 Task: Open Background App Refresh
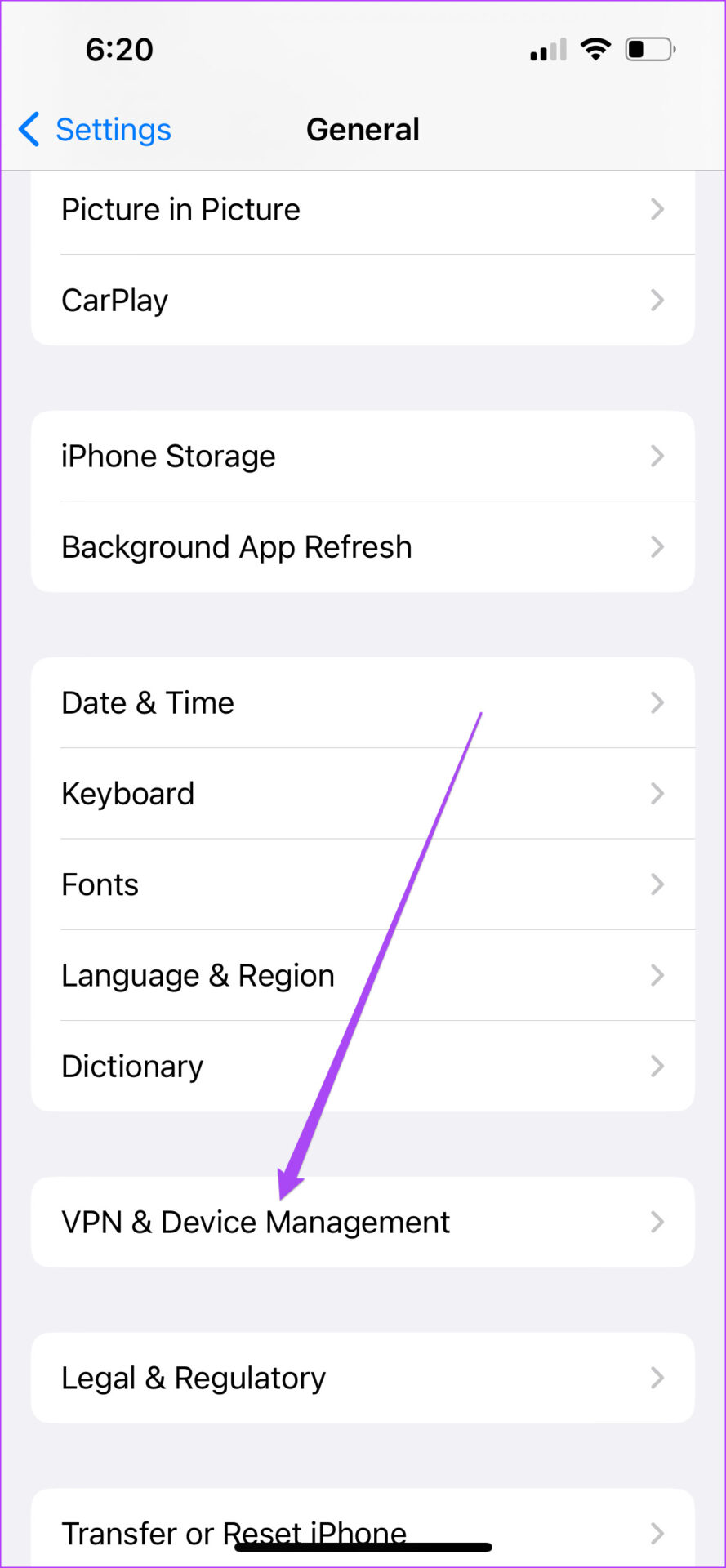[x=363, y=547]
